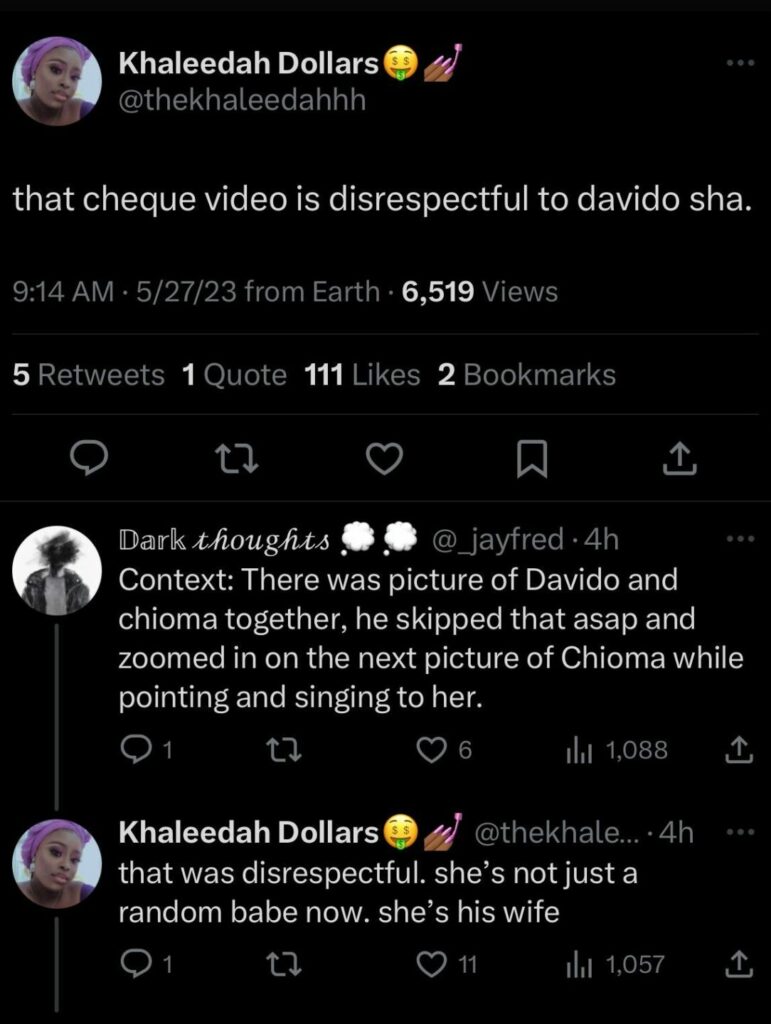Open Khaleedah Dollars' profile picture on main tweet
Image resolution: width=771 pixels, height=1024 pixels.
pos(57,81)
